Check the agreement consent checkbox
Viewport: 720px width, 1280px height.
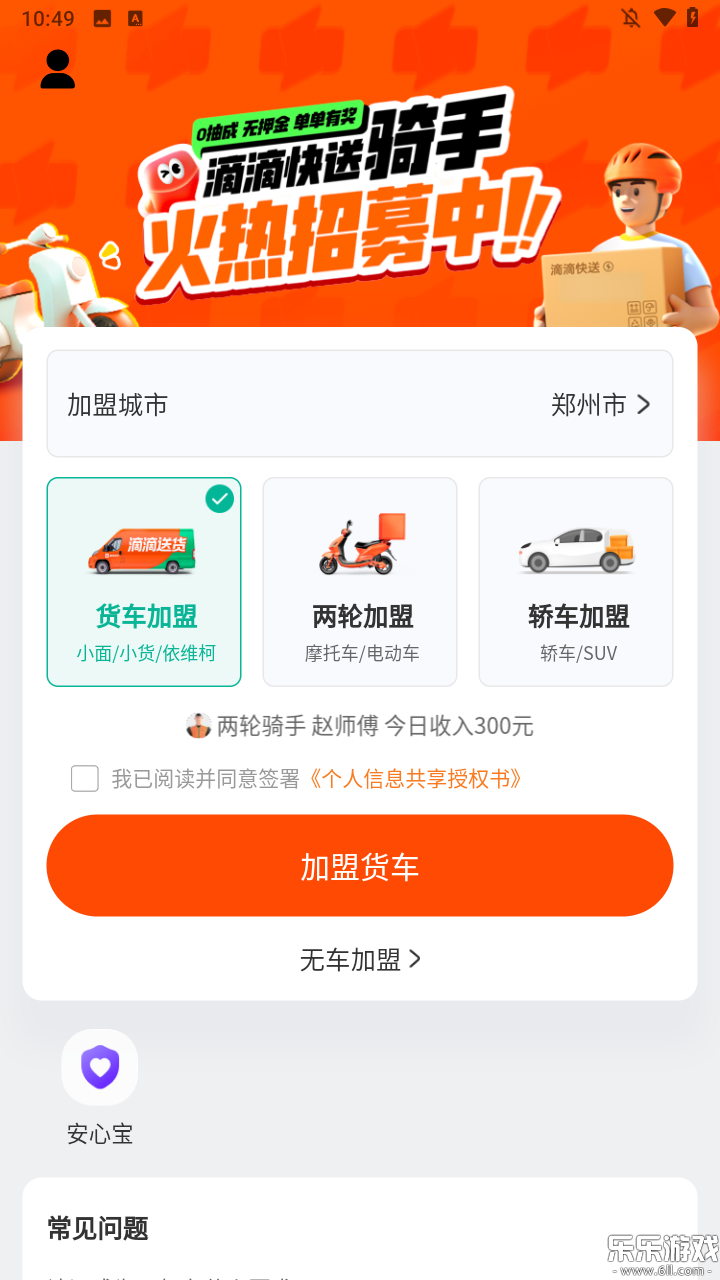(x=84, y=778)
